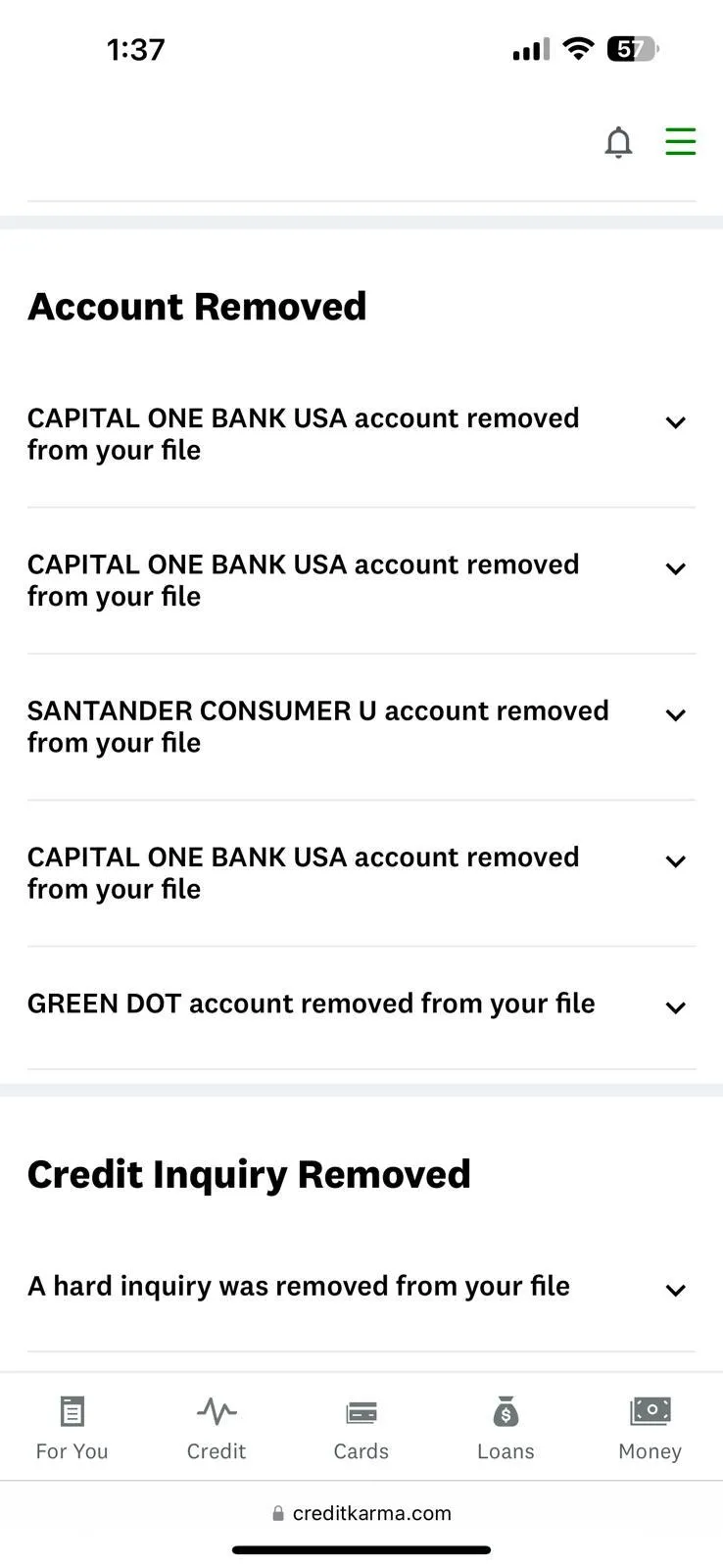Open the Loans tab
Screen dimensions: 723x1568
pos(506,1429)
